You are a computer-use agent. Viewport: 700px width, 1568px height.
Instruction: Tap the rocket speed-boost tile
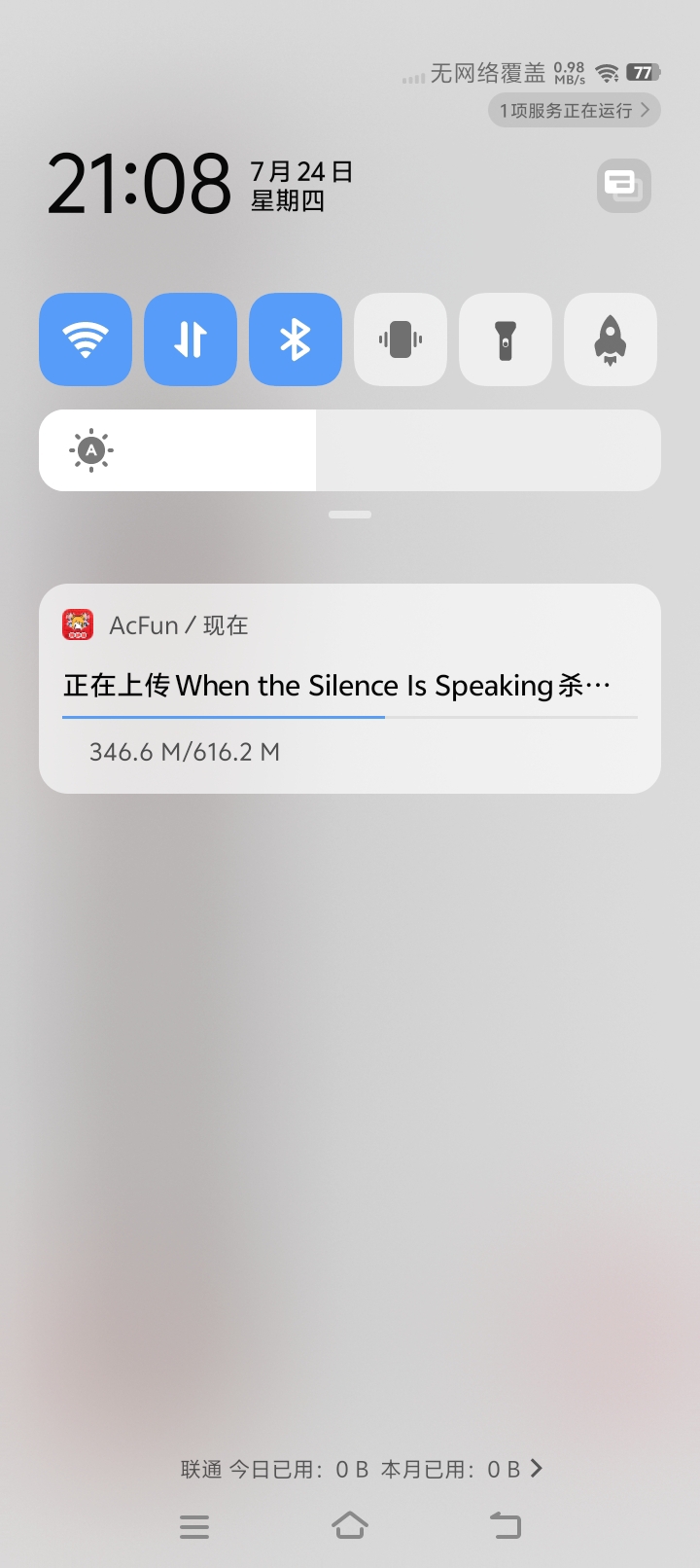tap(611, 339)
